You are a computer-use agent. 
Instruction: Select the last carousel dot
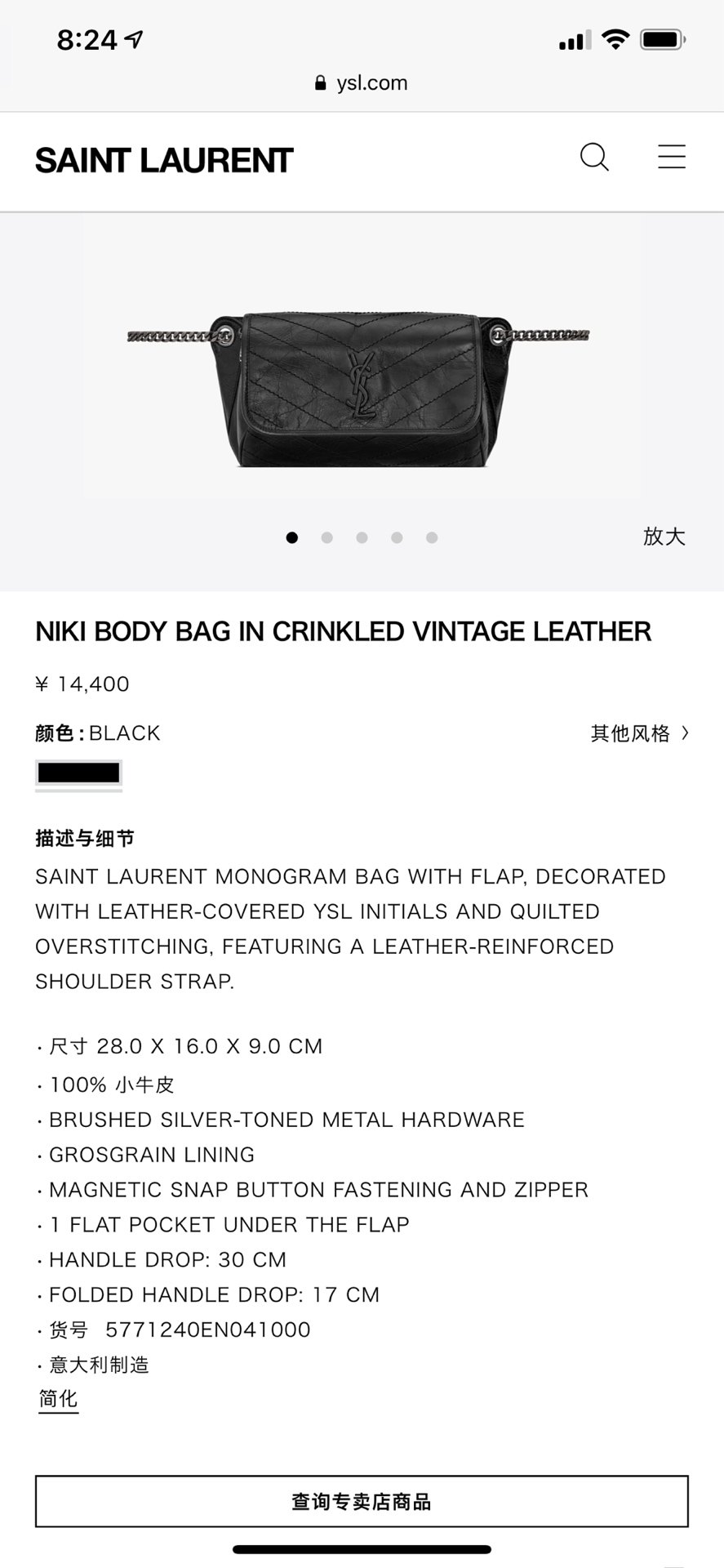point(432,537)
